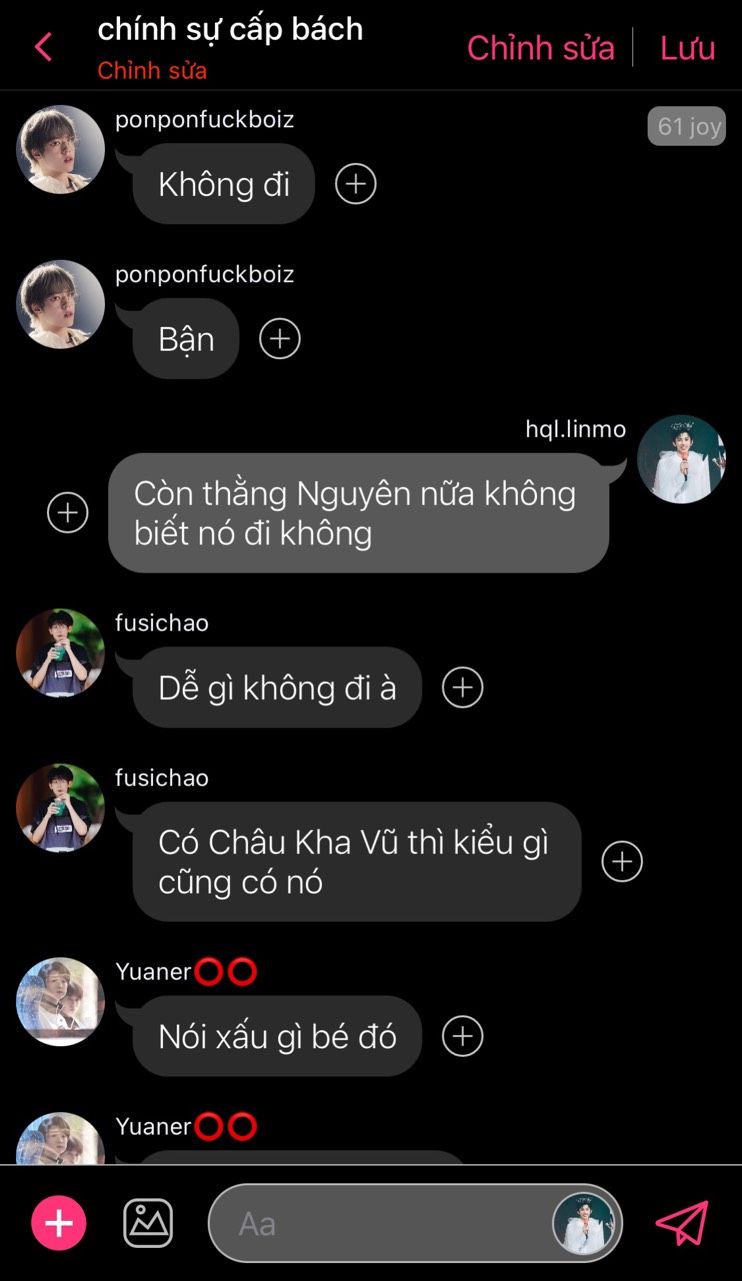
Task: Tap the hql.linmo avatar
Action: click(681, 459)
